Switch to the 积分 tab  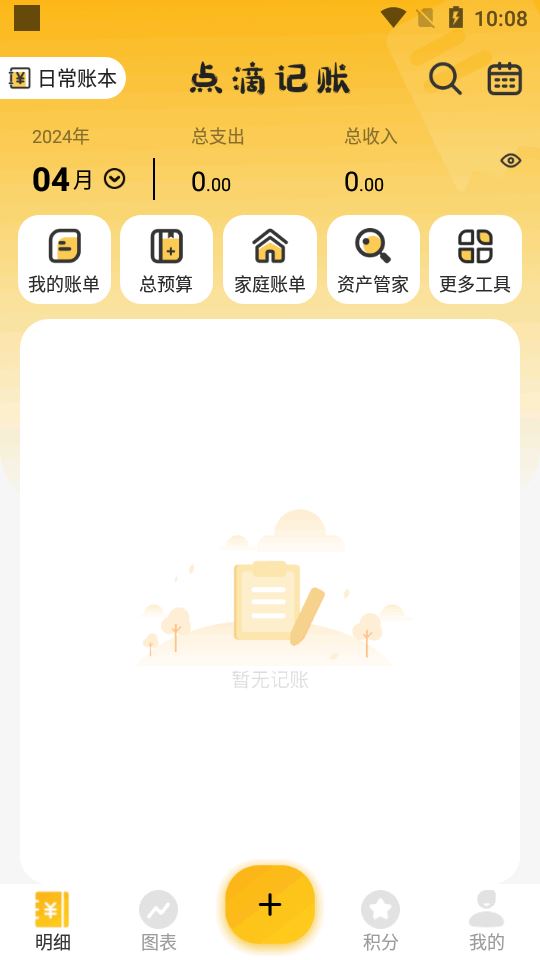(x=380, y=921)
